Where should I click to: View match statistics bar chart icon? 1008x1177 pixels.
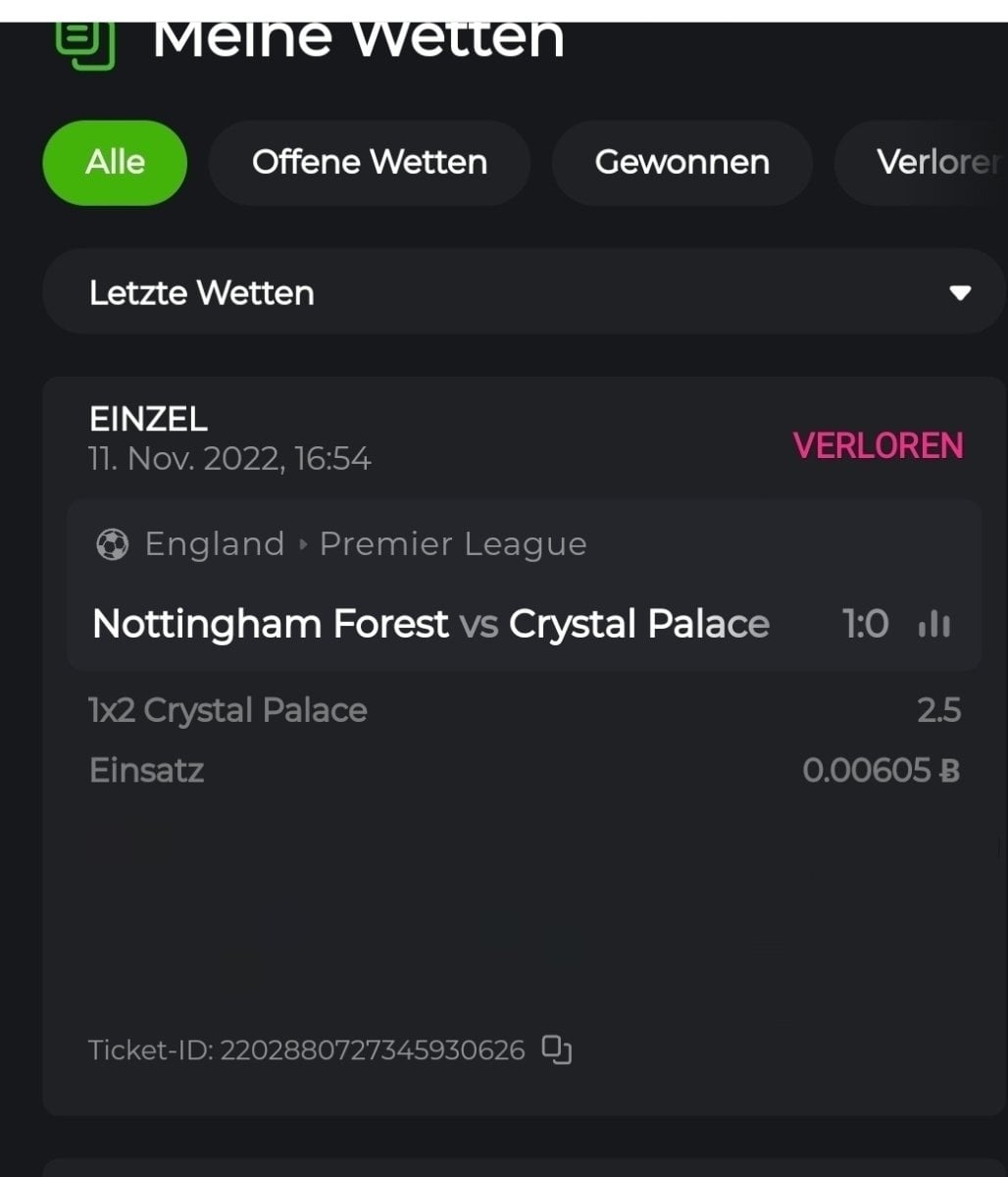click(x=933, y=624)
